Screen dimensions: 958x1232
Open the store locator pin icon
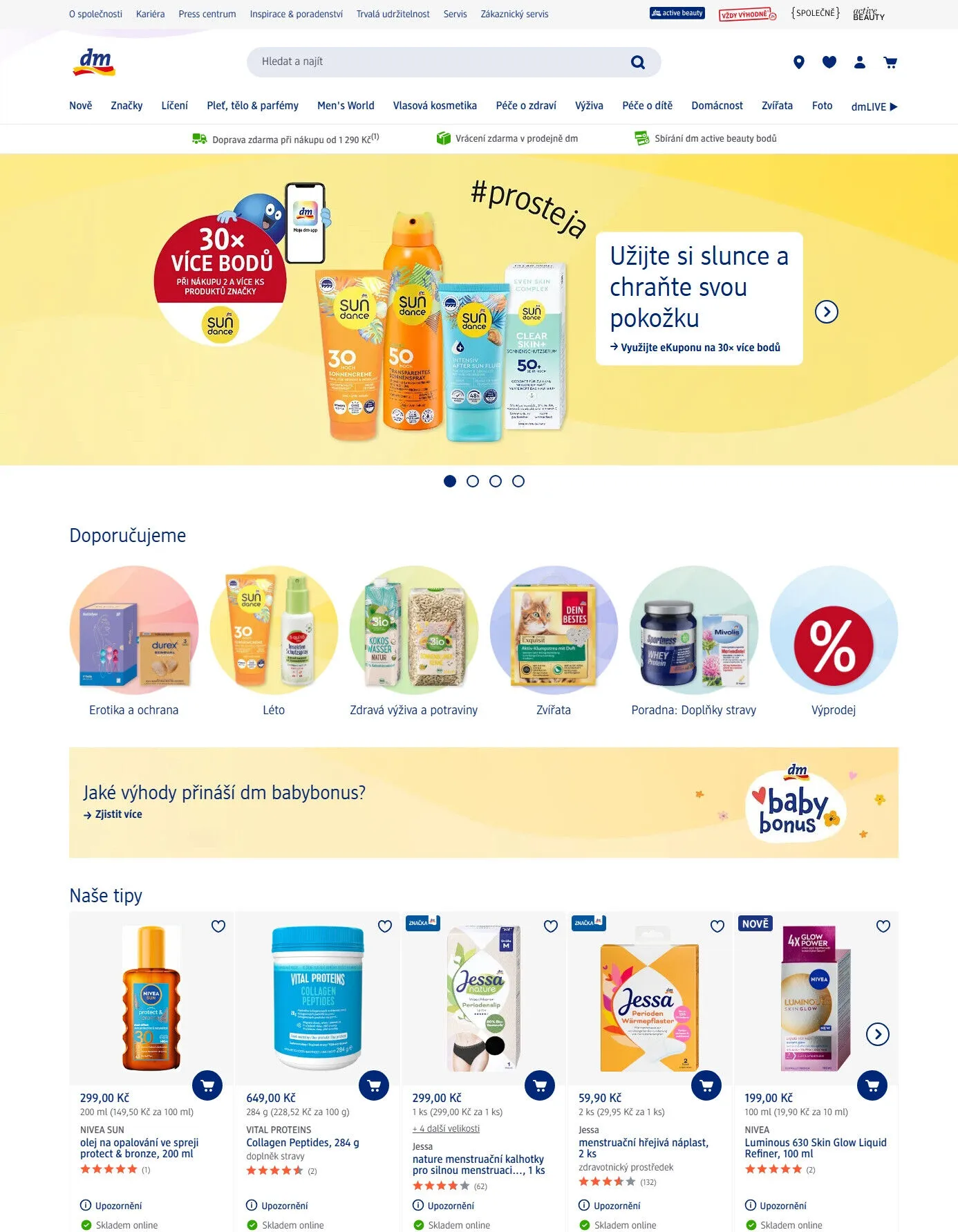(798, 62)
